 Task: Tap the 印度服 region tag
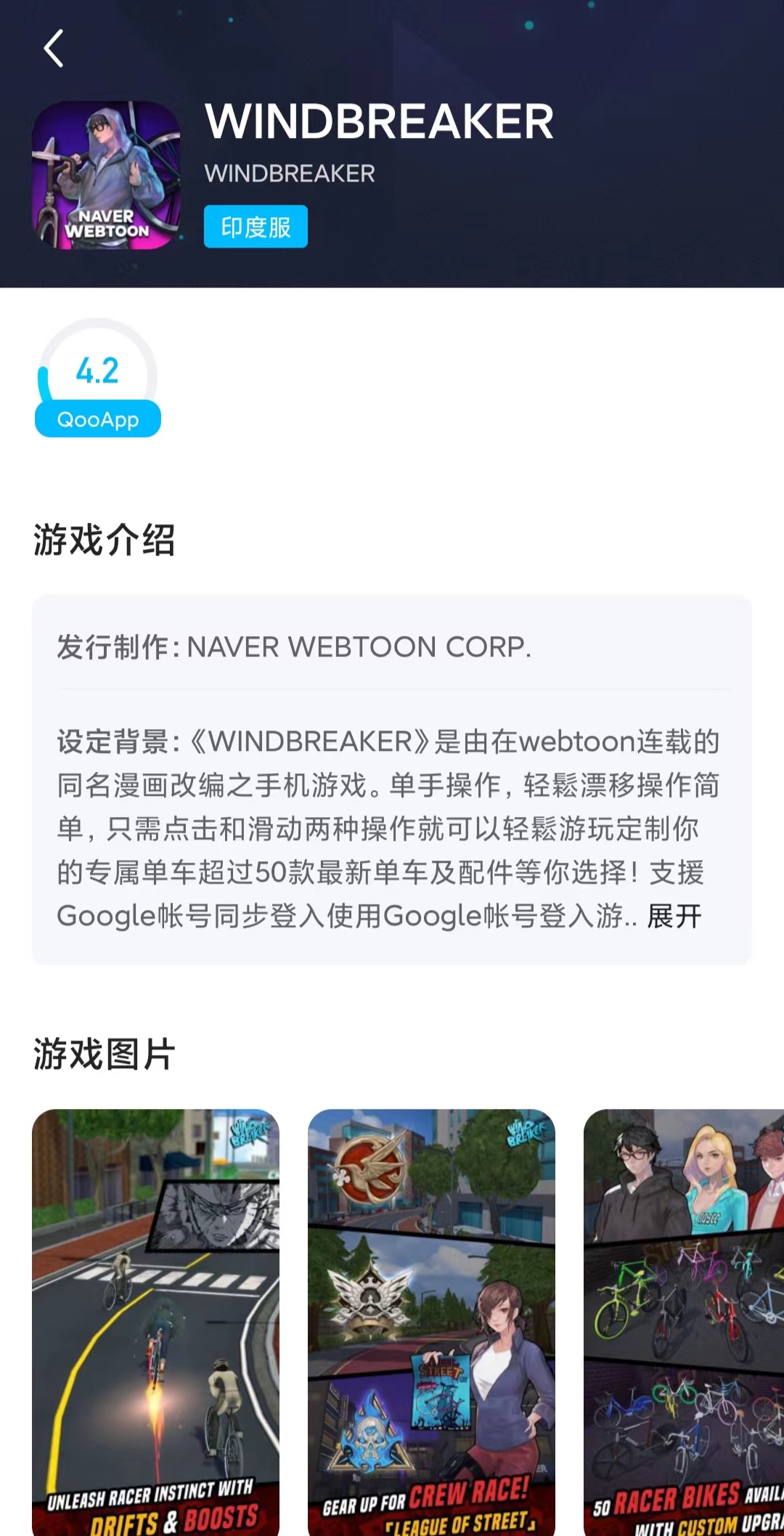click(x=256, y=227)
